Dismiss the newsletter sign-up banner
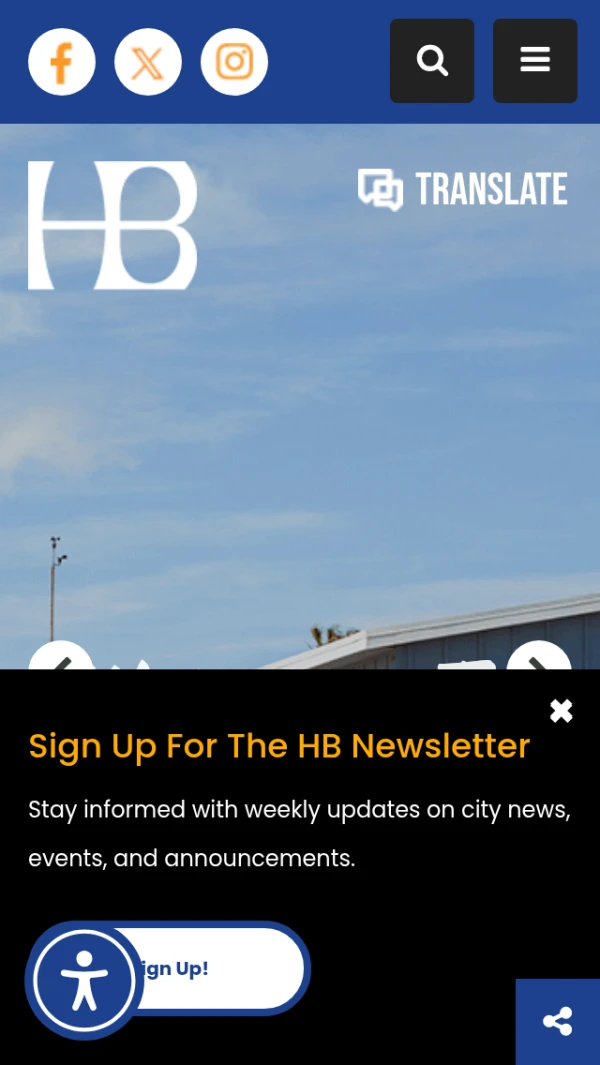Viewport: 600px width, 1065px height. [561, 711]
